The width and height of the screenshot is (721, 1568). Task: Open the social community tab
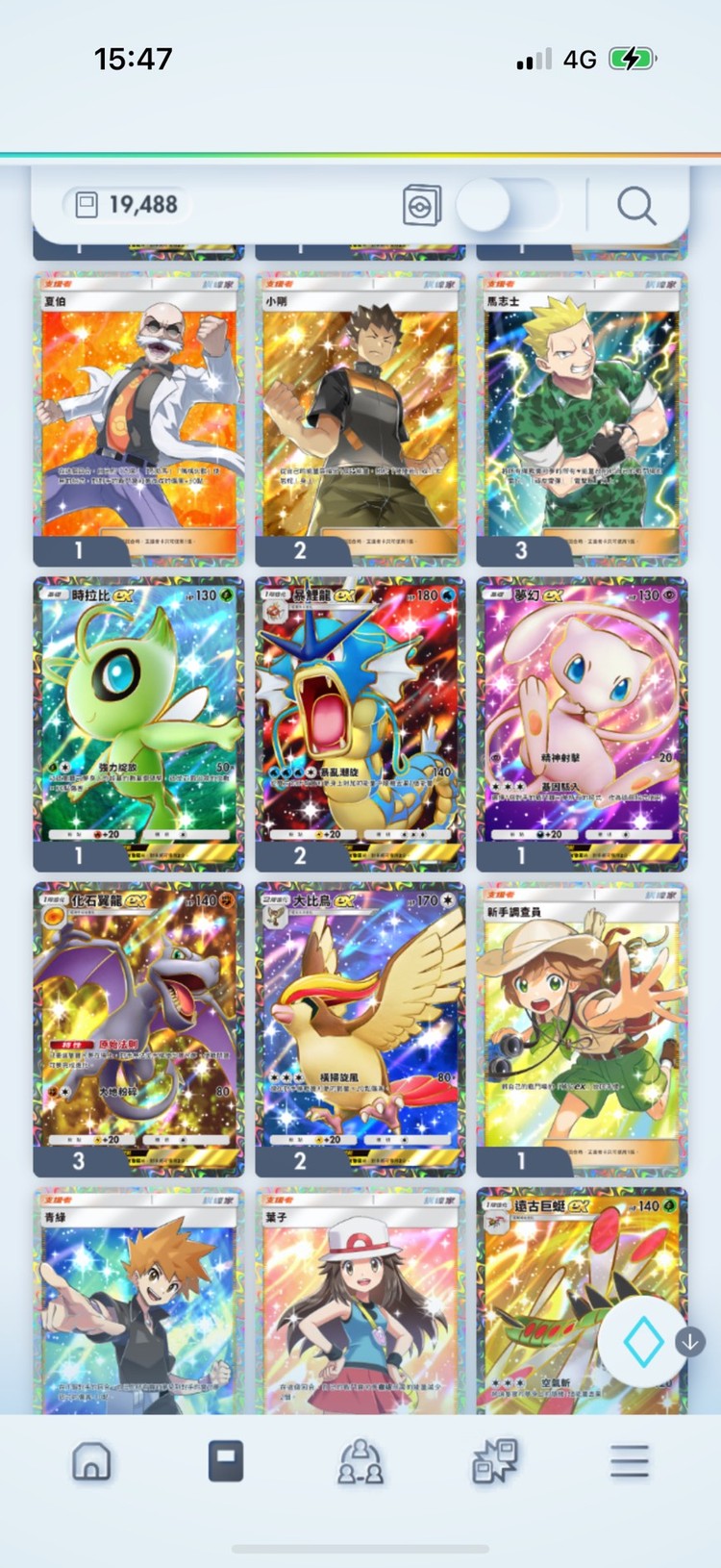tap(360, 1461)
